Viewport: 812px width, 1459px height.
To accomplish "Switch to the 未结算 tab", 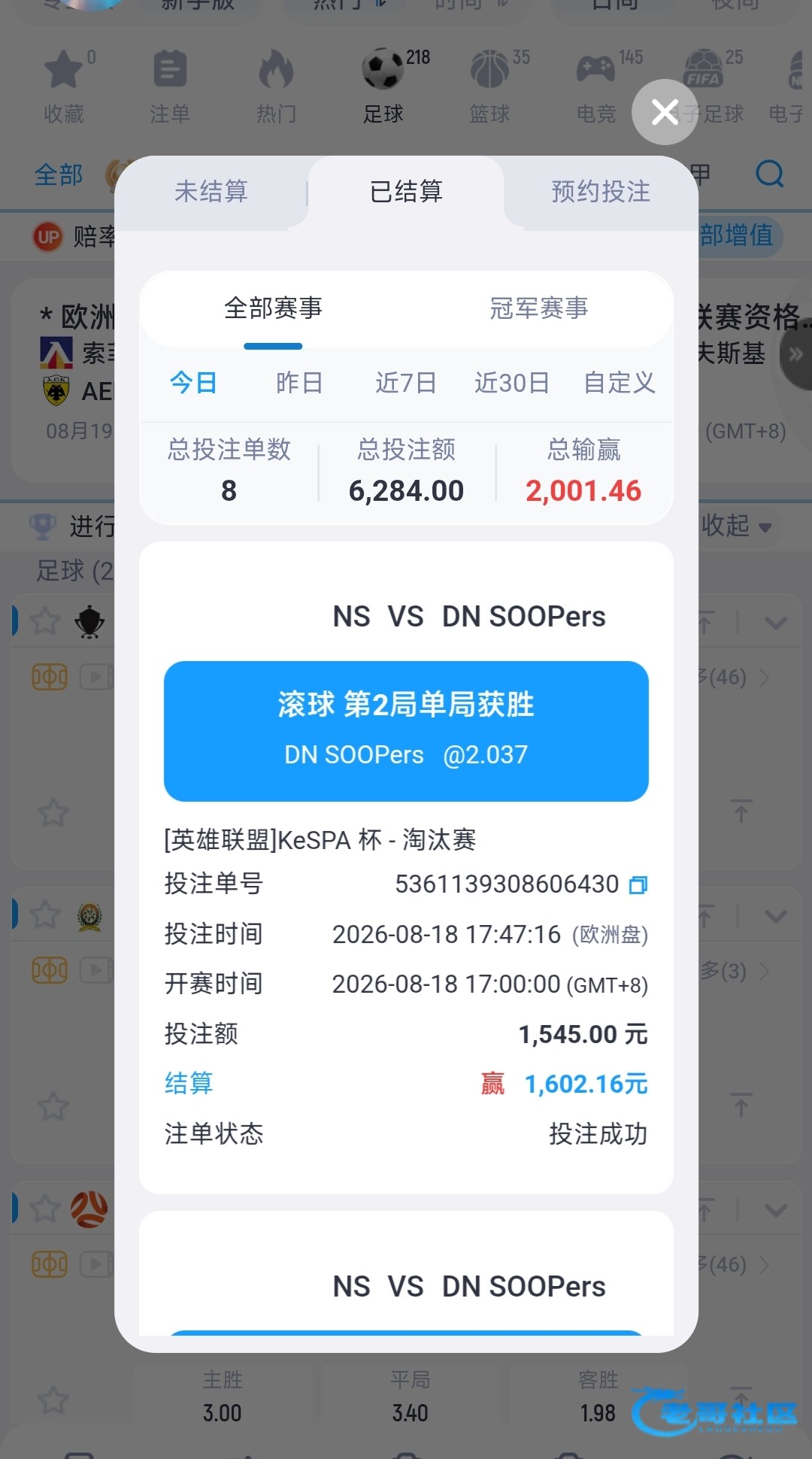I will (x=211, y=192).
